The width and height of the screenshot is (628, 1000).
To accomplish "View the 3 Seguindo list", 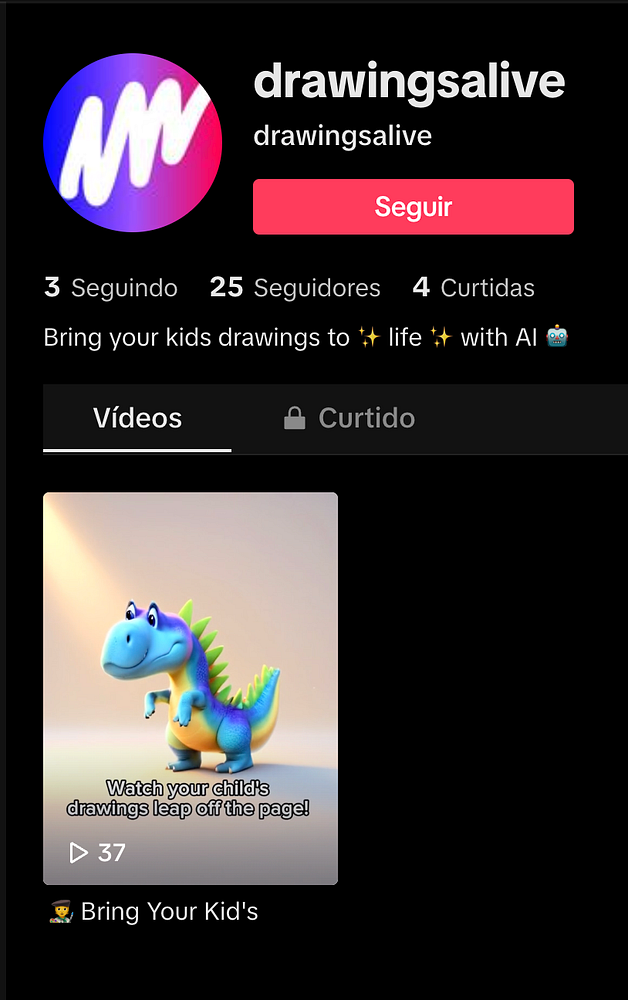I will [x=111, y=288].
